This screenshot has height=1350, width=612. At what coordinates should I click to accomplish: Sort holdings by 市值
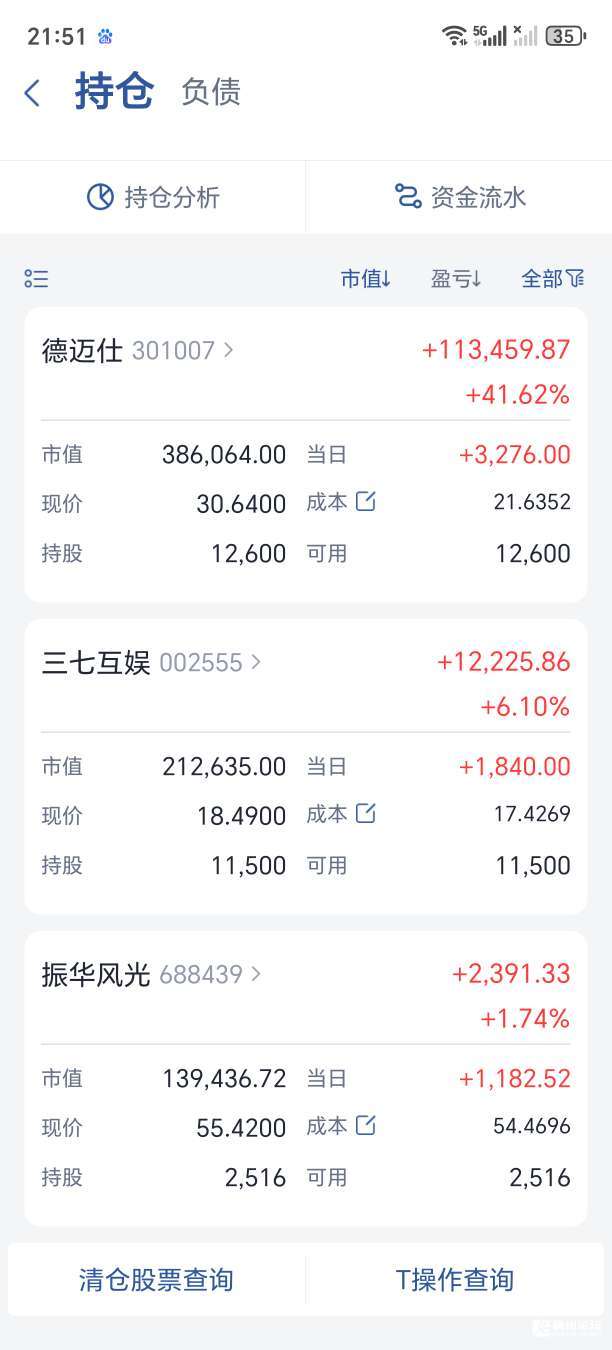pyautogui.click(x=365, y=279)
